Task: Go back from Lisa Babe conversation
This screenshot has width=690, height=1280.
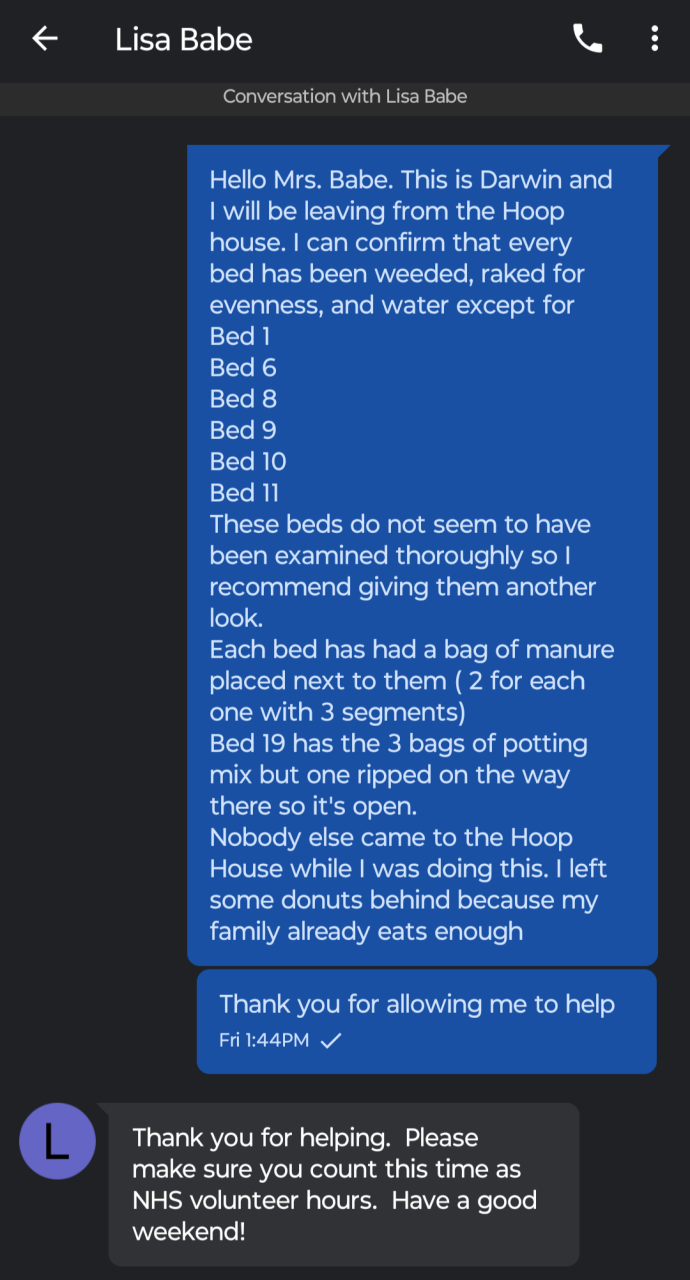Action: pos(45,39)
